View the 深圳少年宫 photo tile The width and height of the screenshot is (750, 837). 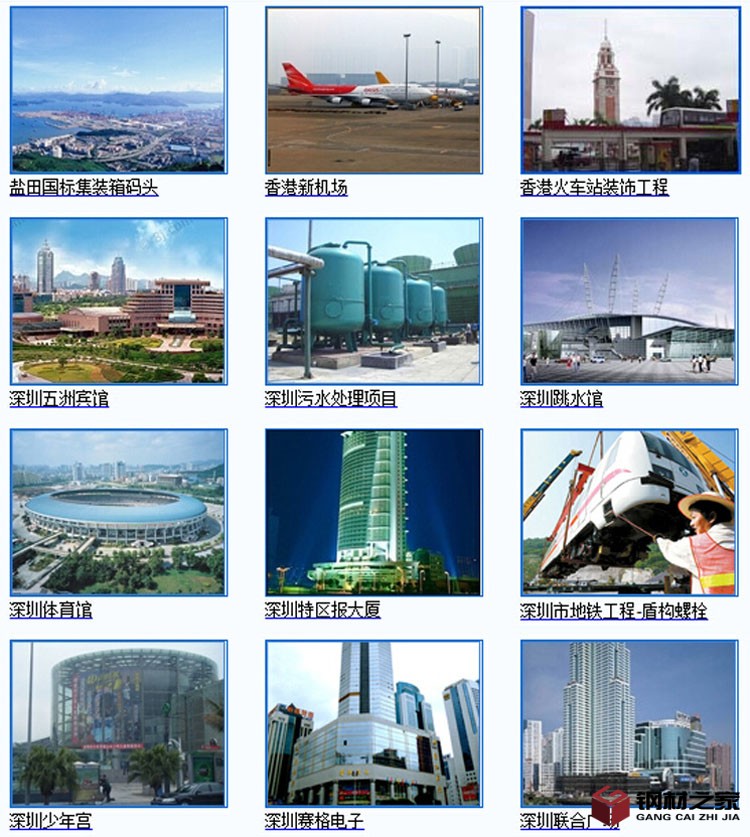118,723
